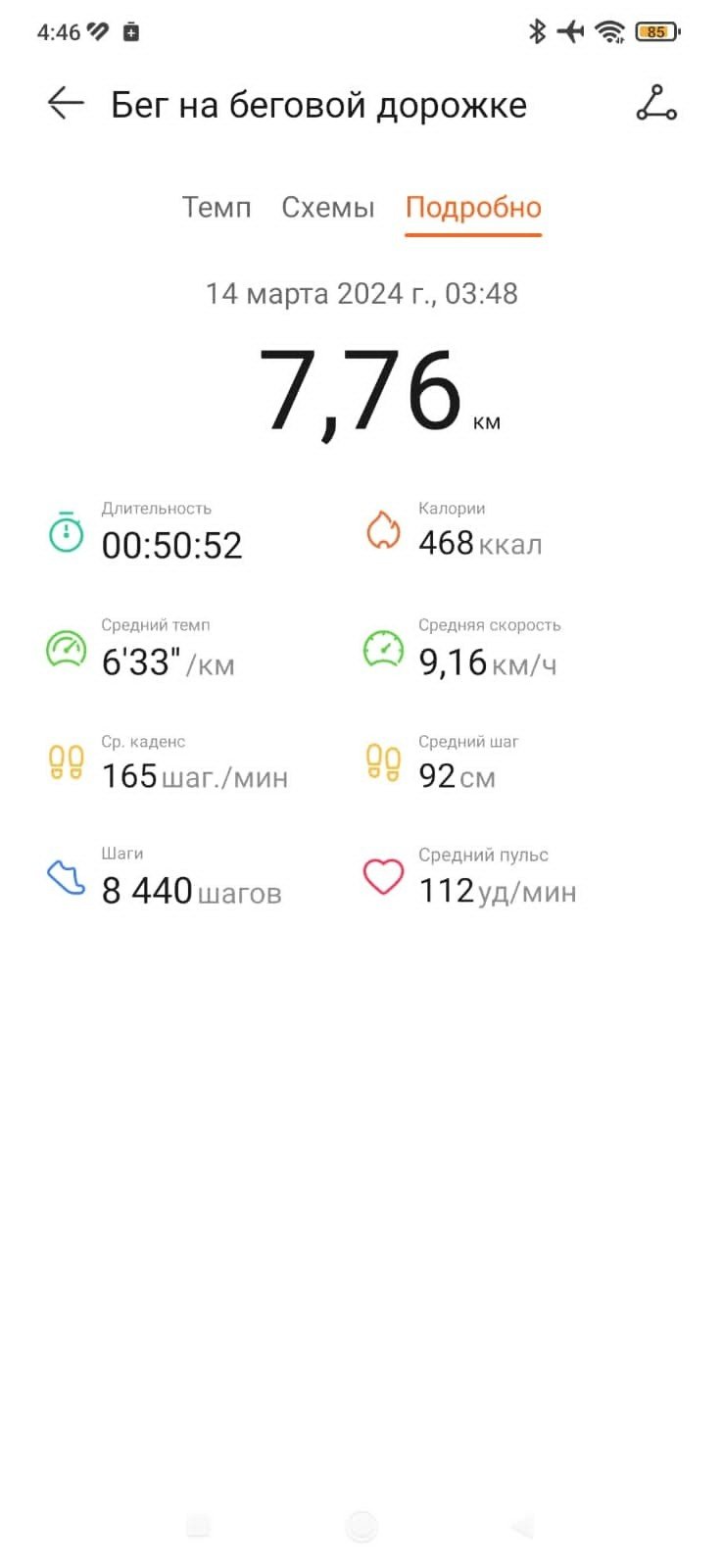Switch to the Схемы tab

pyautogui.click(x=328, y=208)
